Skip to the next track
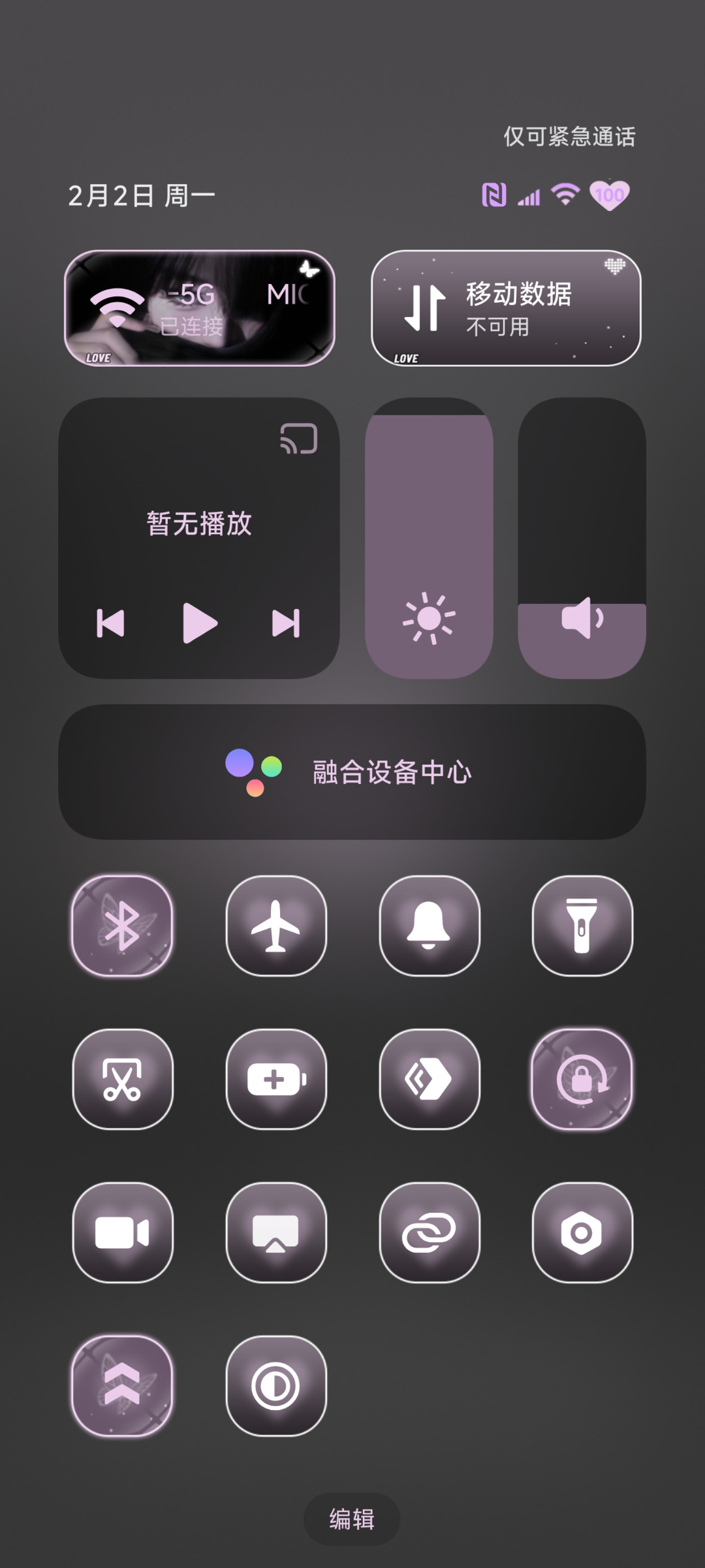The width and height of the screenshot is (705, 1568). pyautogui.click(x=286, y=623)
